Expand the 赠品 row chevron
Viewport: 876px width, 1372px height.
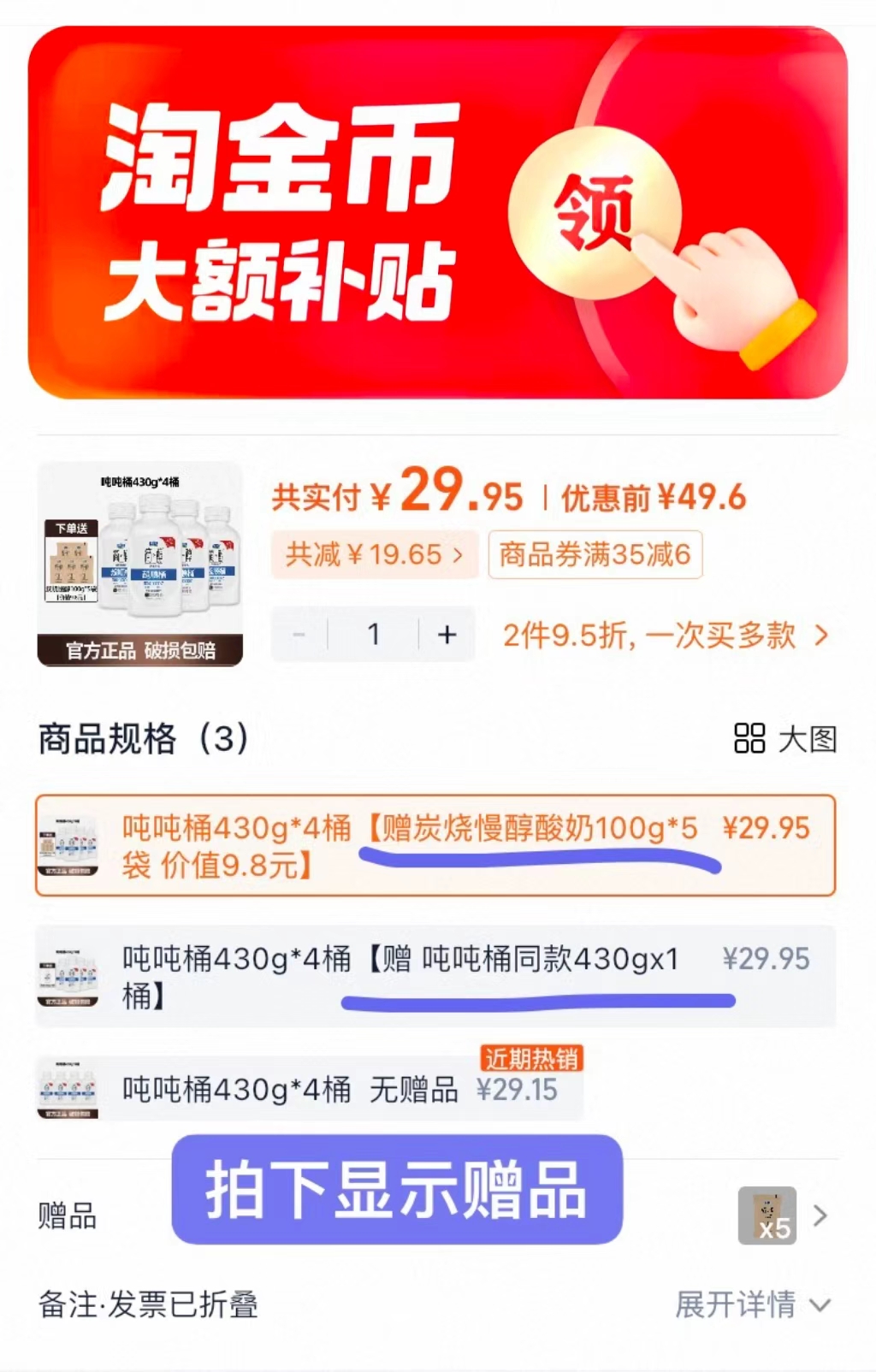[820, 1214]
